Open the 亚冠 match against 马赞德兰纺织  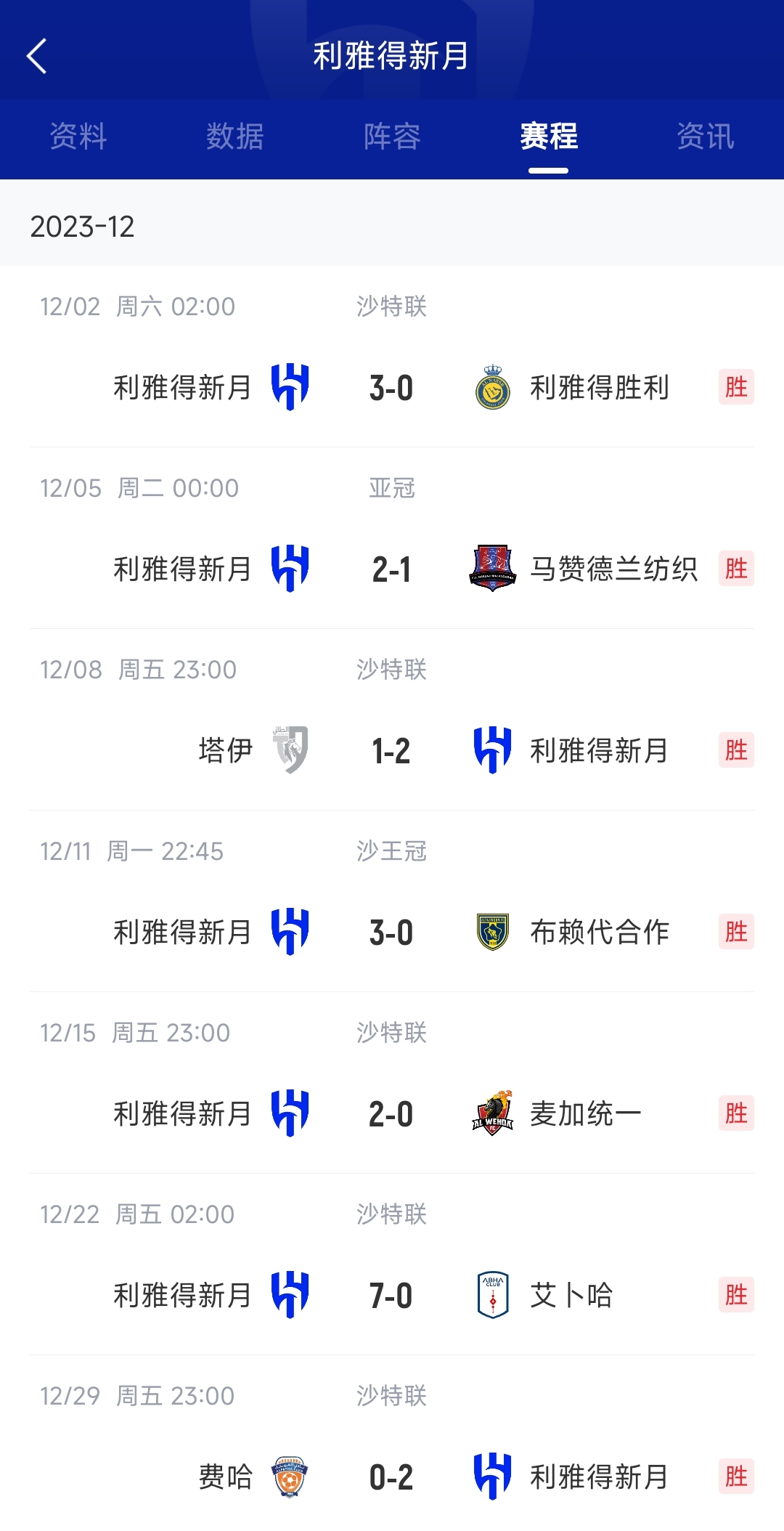pos(392,538)
